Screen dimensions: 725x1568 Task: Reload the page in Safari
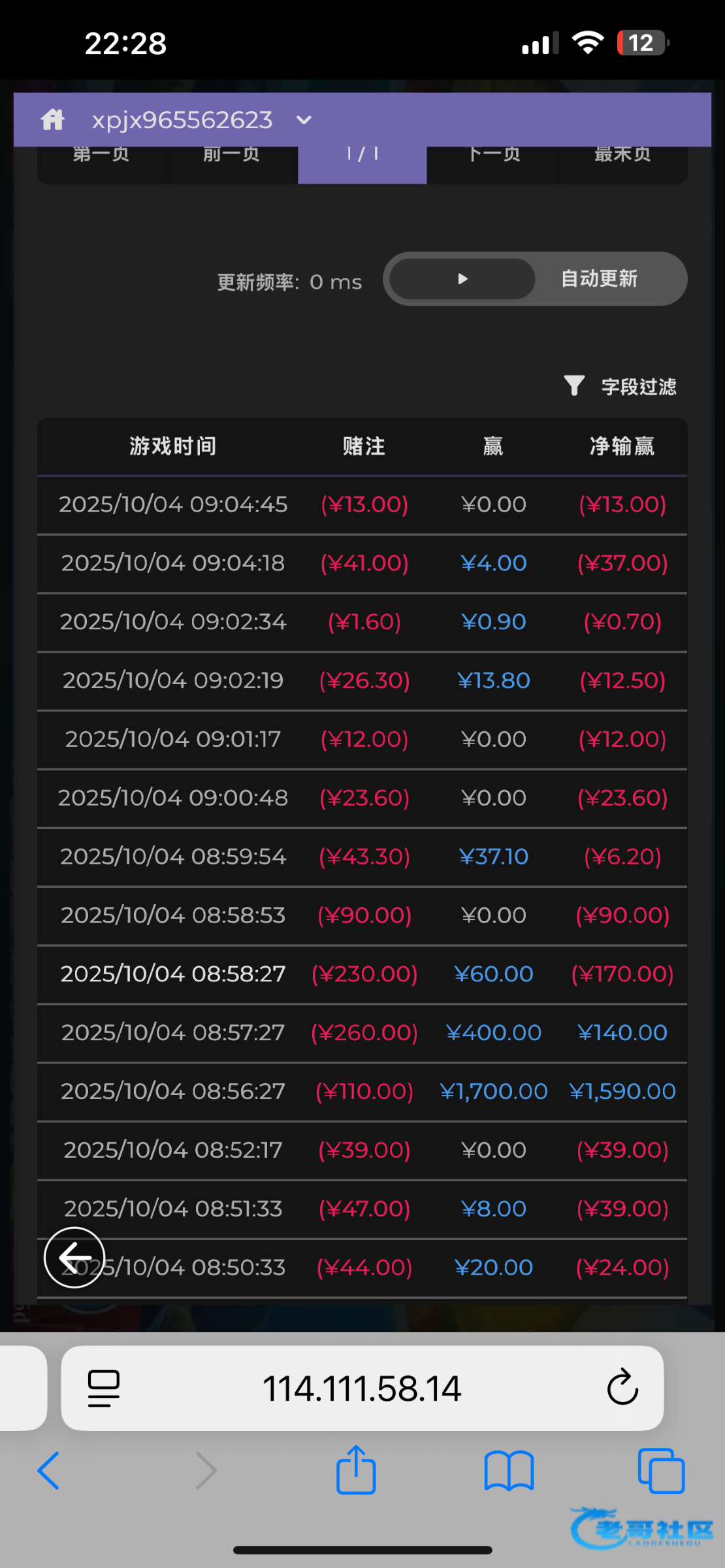(622, 1388)
